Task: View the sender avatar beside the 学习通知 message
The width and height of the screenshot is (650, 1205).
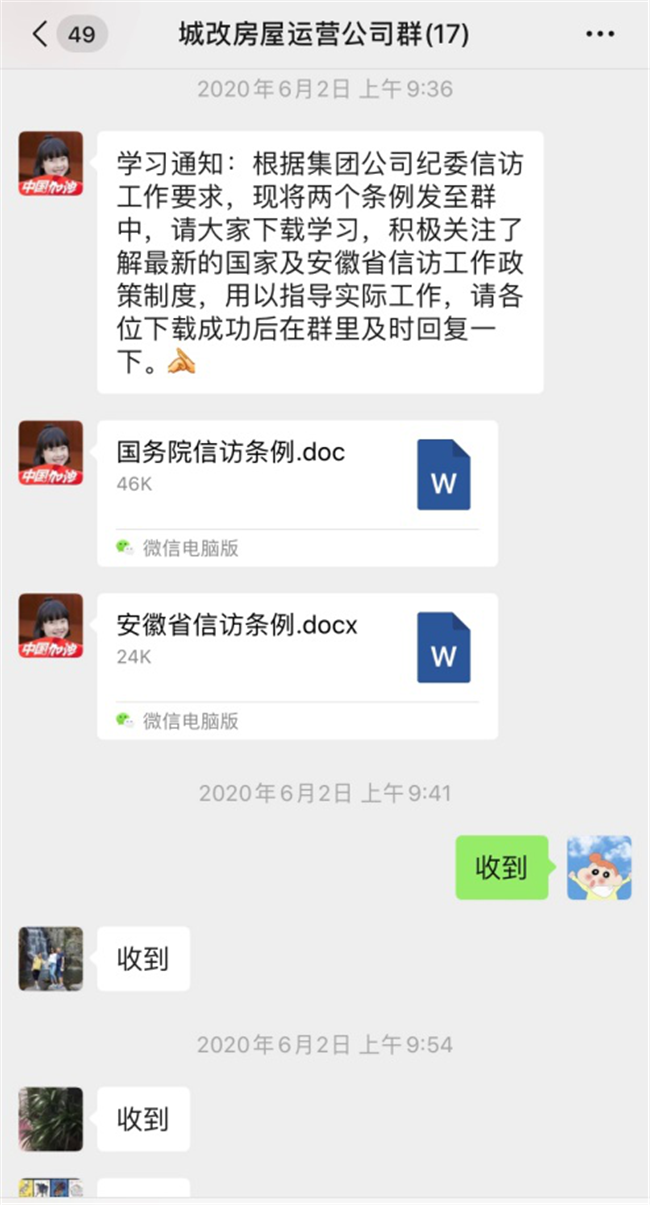Action: (51, 163)
